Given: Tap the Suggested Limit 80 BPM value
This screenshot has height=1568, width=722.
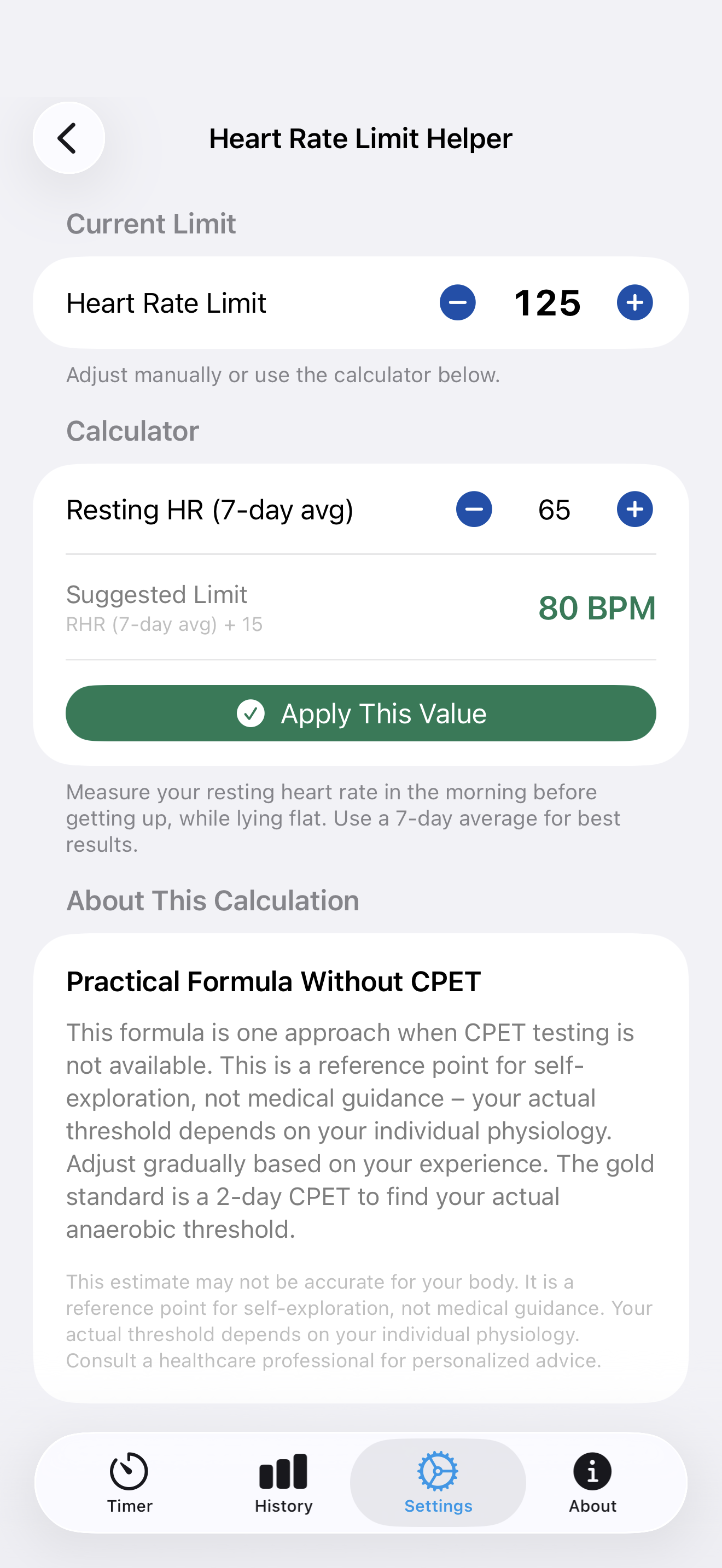Looking at the screenshot, I should (597, 608).
